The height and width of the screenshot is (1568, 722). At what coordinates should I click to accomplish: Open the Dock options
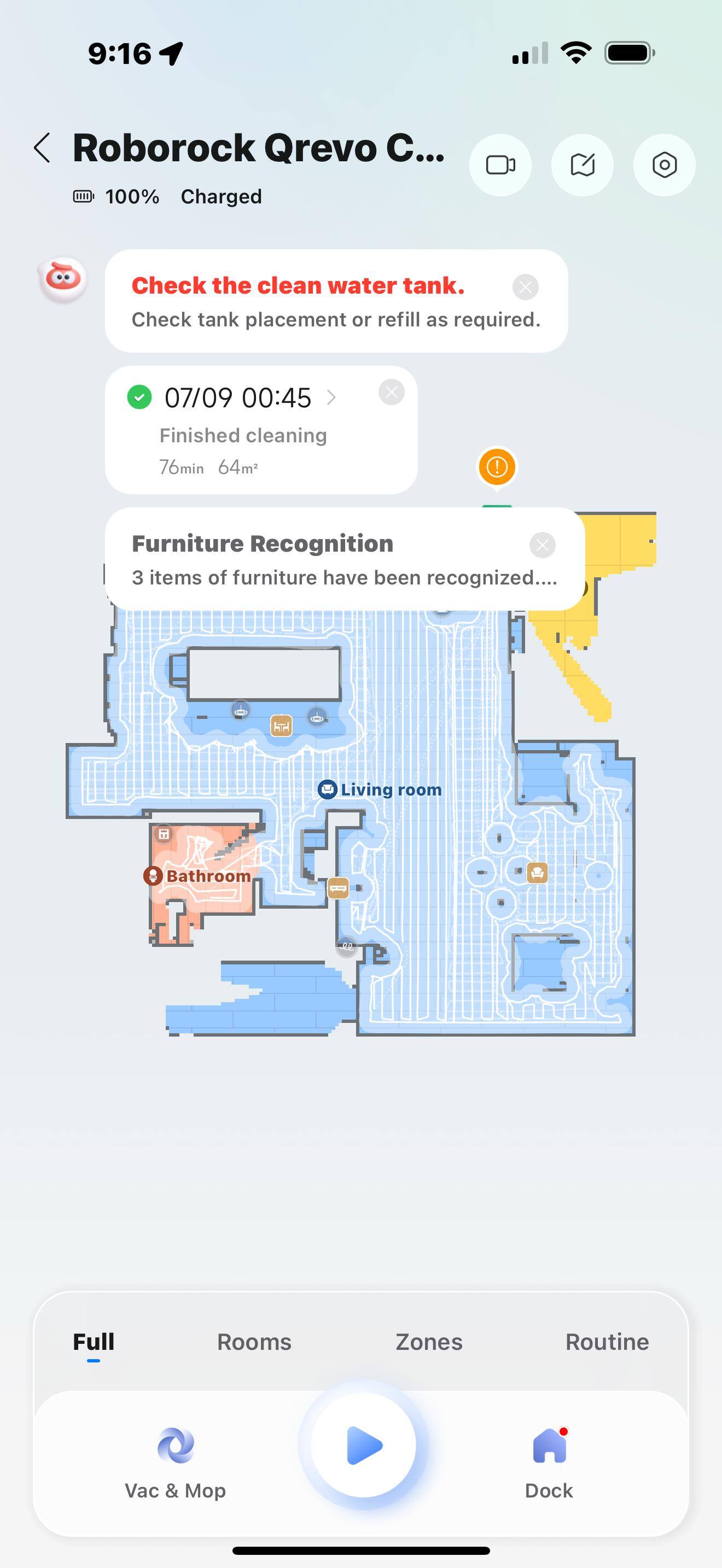coord(549,1461)
